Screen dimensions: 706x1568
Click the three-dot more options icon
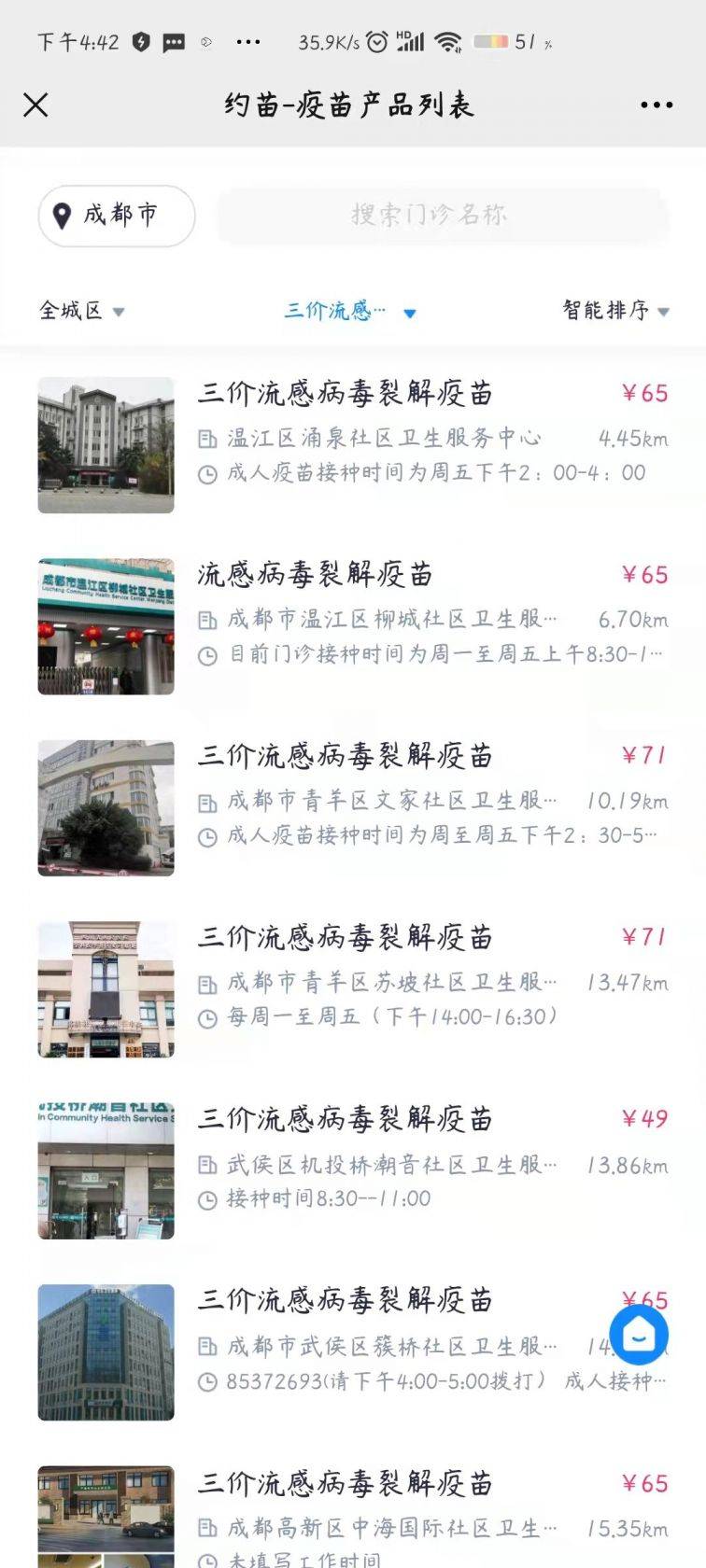658,105
